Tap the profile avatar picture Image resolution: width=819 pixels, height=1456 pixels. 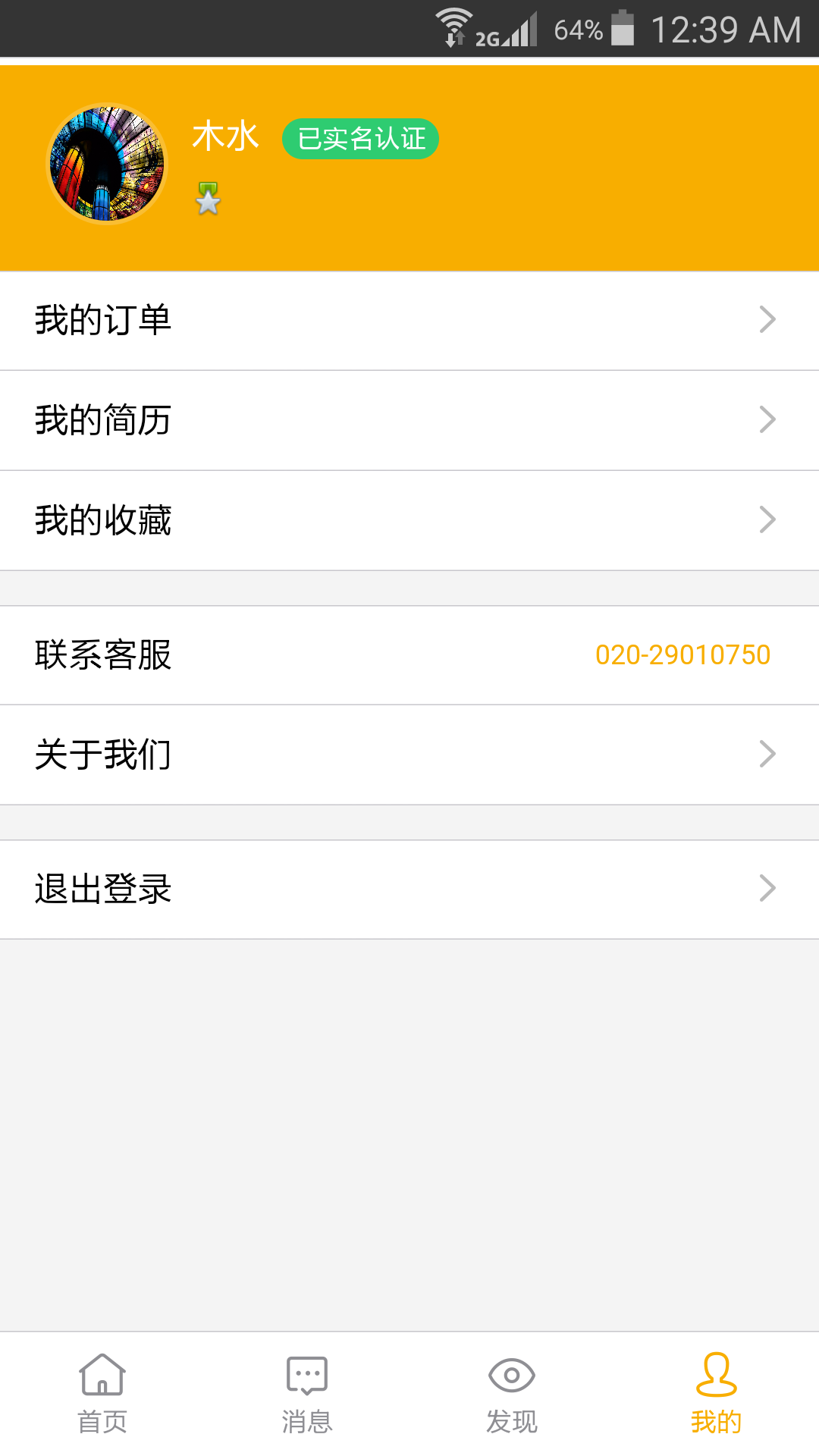[107, 165]
